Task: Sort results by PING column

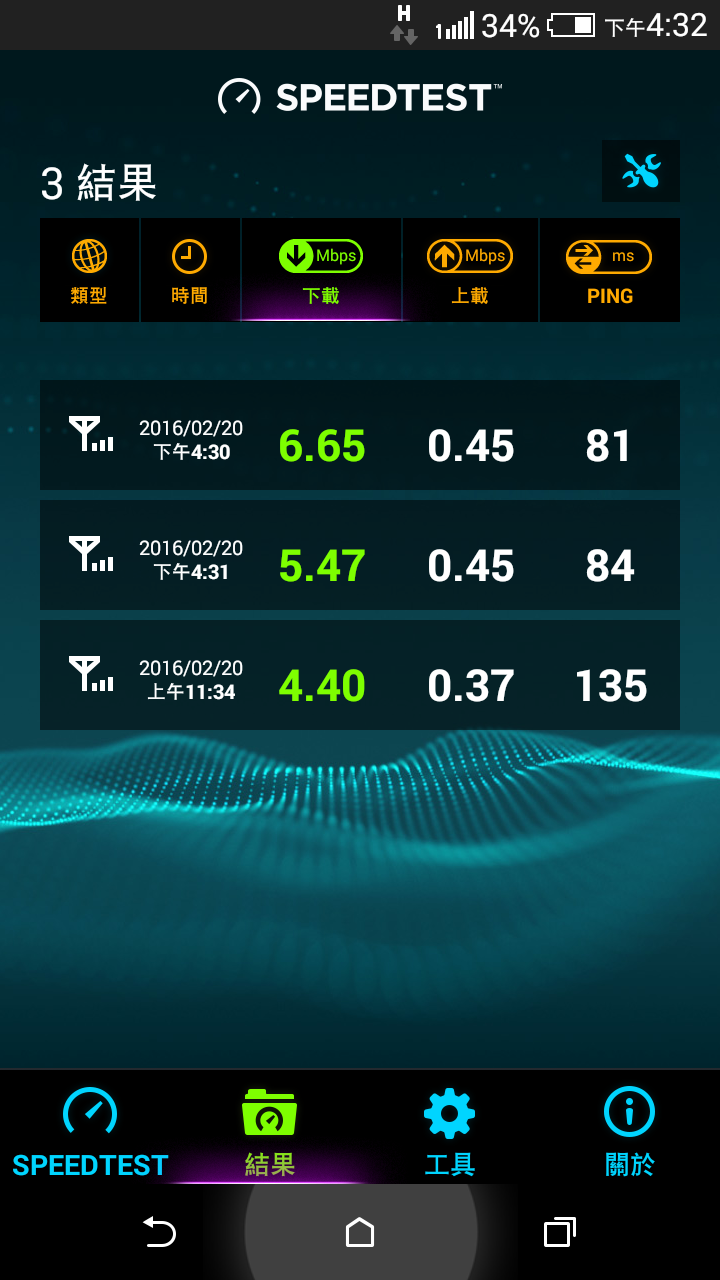Action: (609, 271)
